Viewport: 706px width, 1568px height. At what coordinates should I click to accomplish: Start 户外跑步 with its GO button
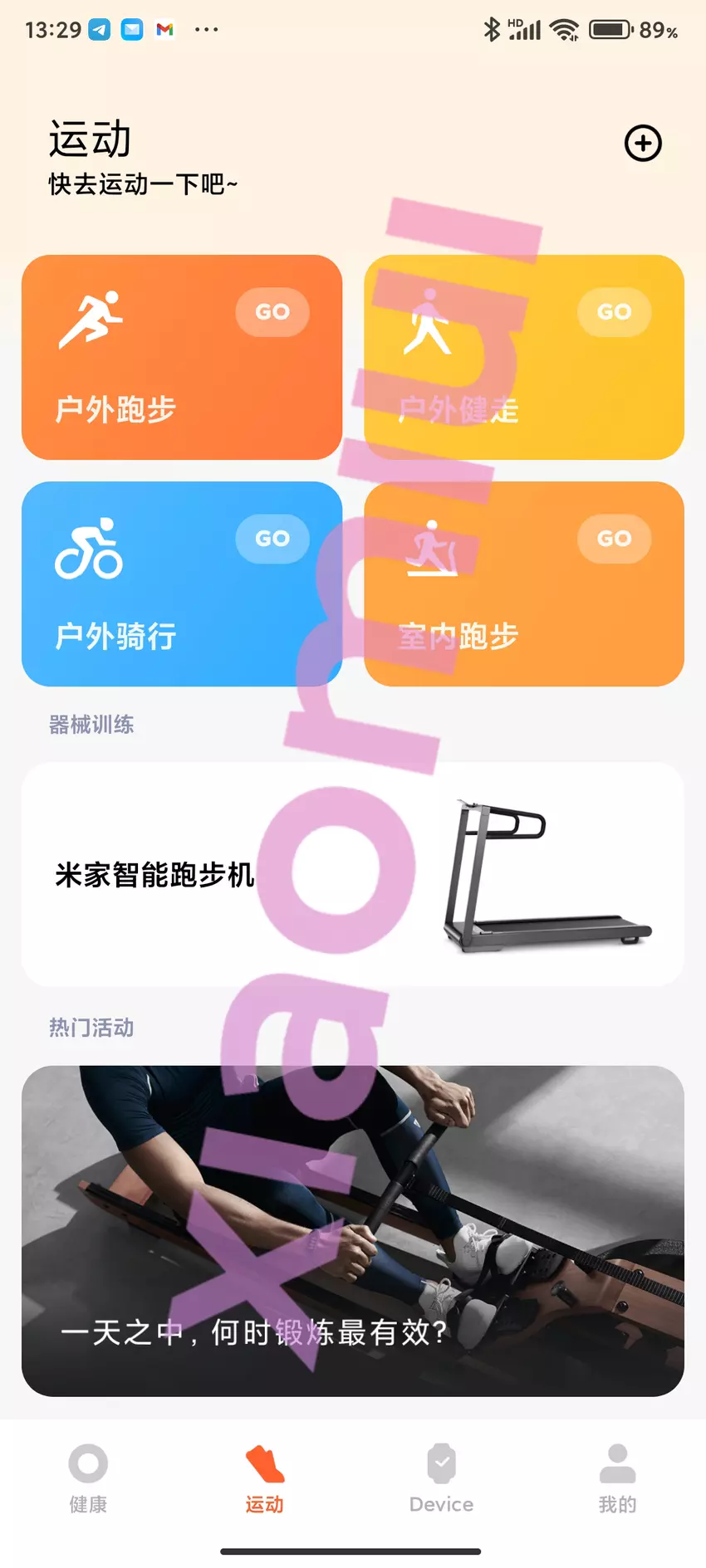tap(272, 312)
